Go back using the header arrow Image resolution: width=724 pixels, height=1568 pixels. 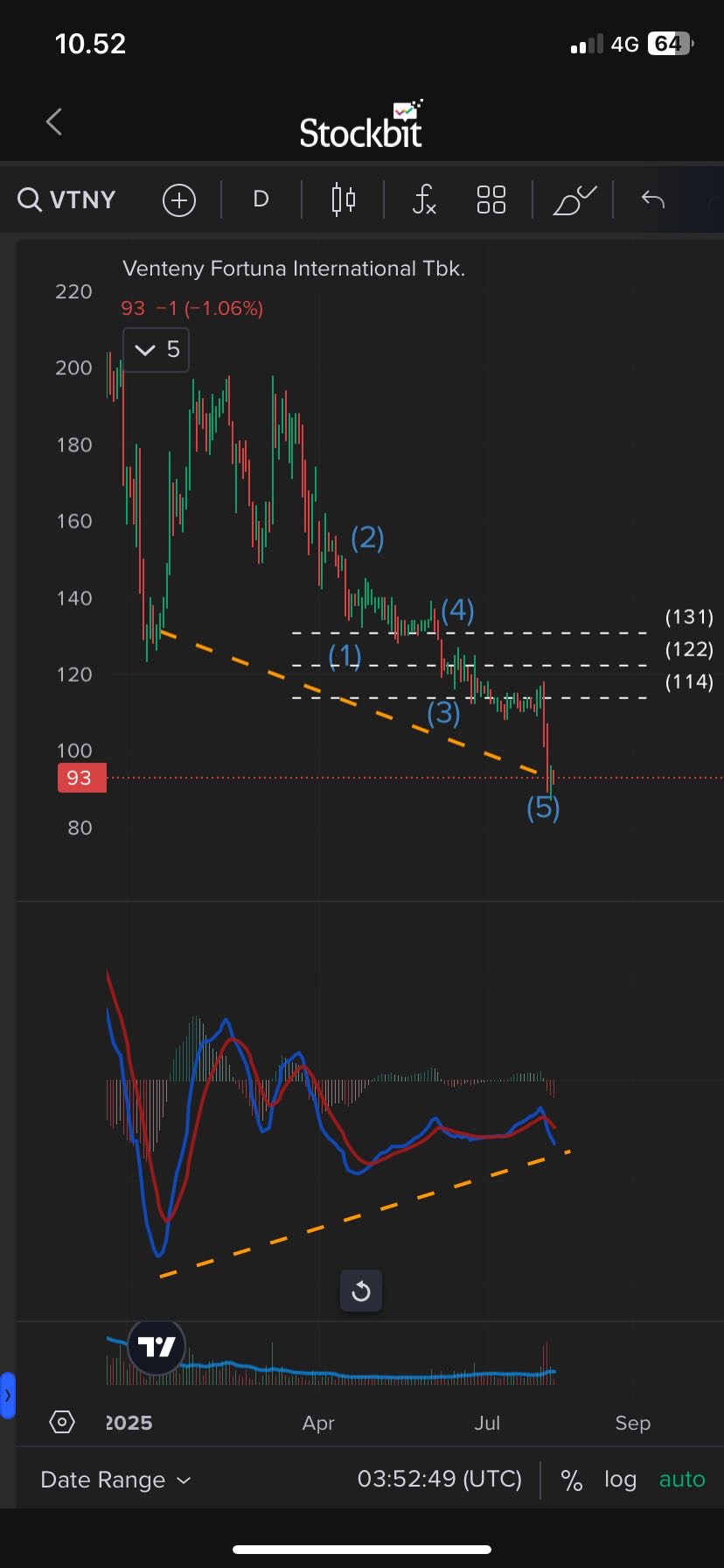click(54, 122)
